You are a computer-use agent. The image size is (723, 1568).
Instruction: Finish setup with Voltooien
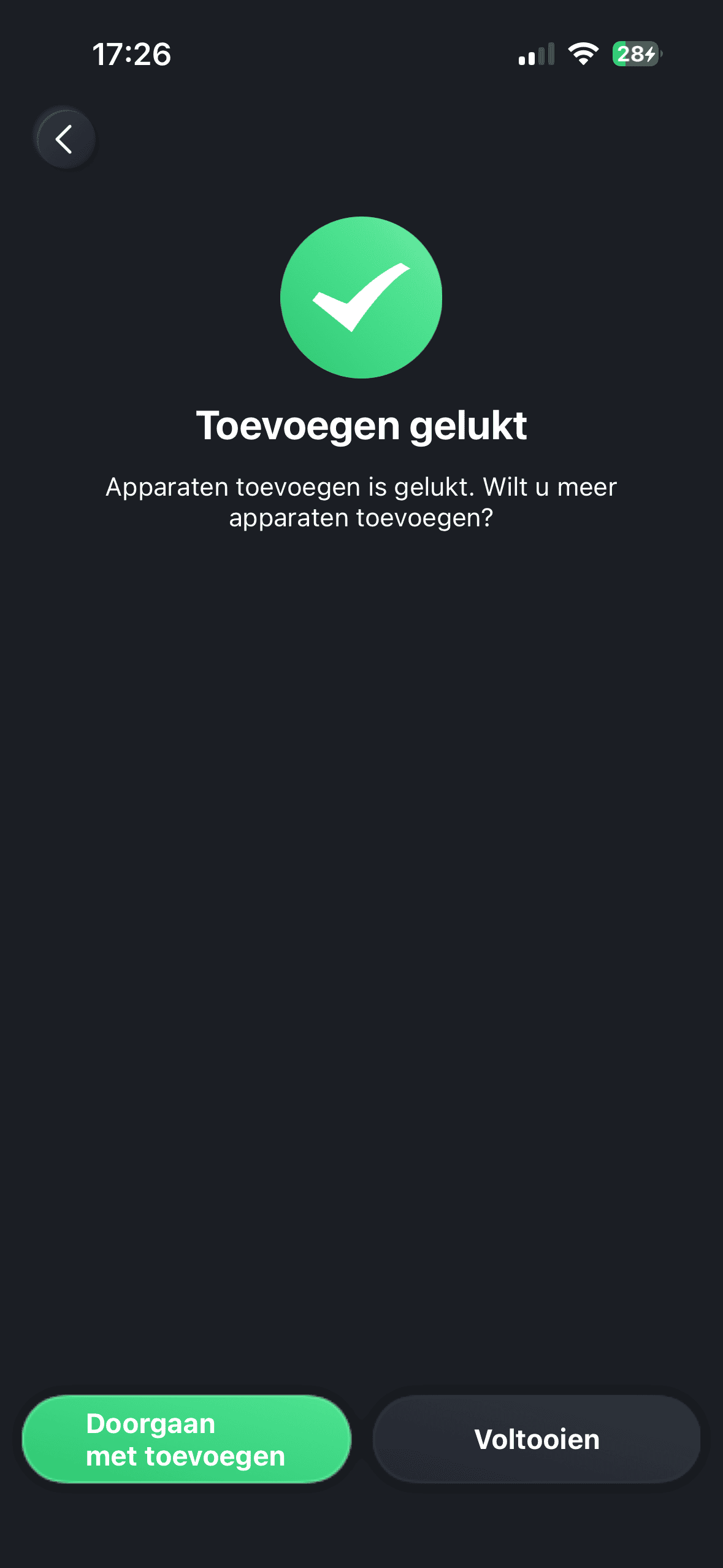537,1439
